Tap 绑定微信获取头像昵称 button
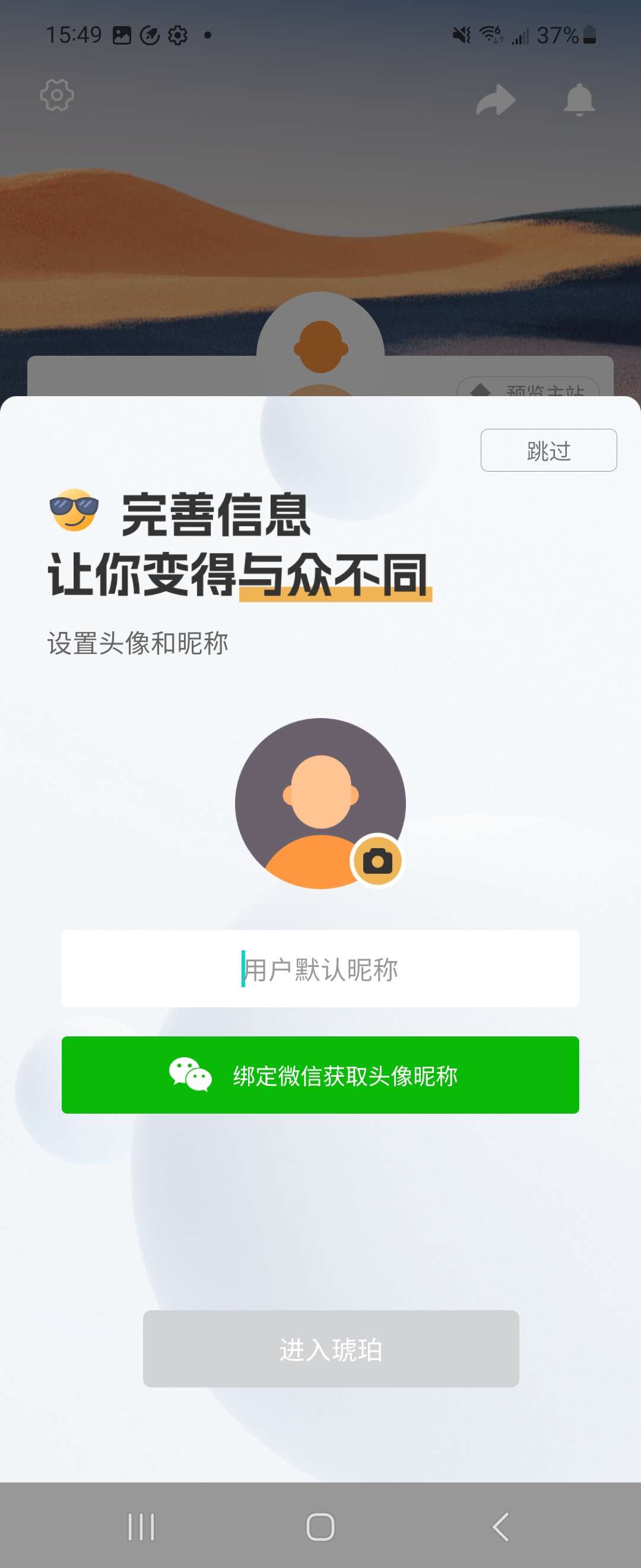This screenshot has width=641, height=1568. pyautogui.click(x=320, y=1075)
